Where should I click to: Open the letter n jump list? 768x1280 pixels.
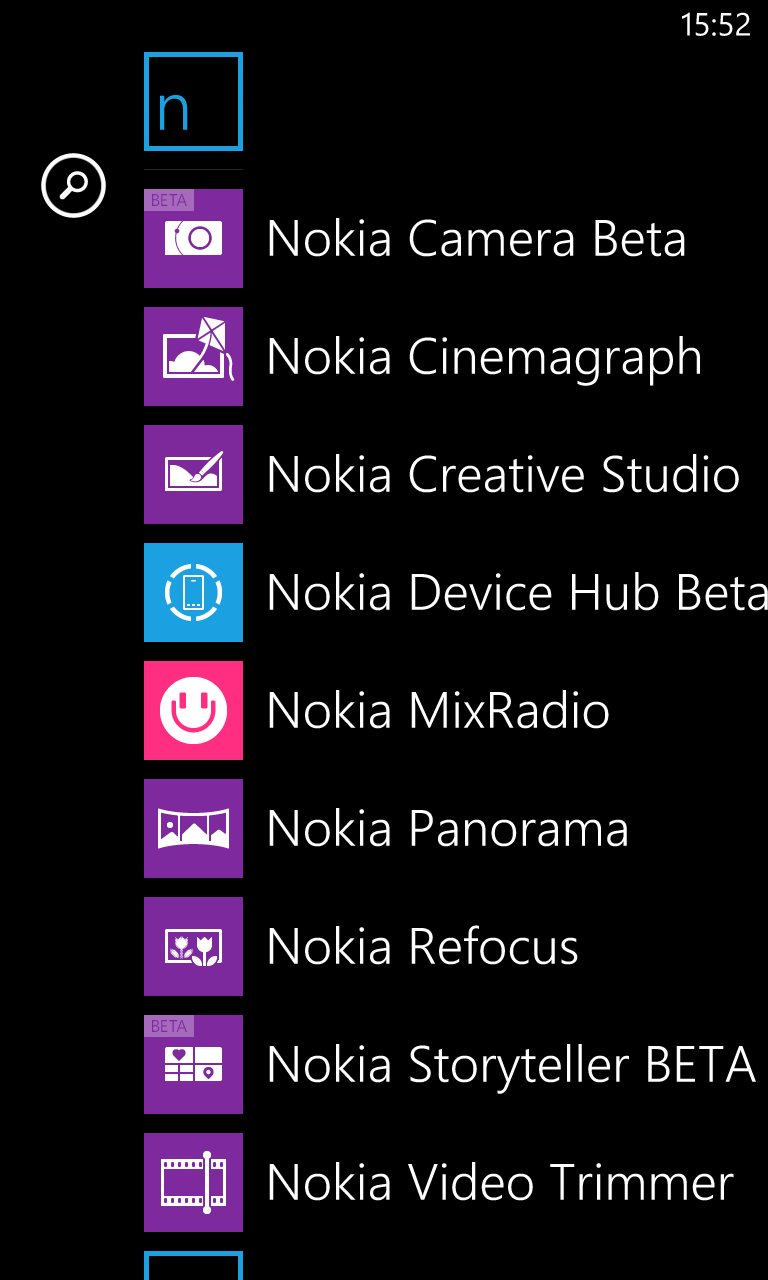(193, 102)
